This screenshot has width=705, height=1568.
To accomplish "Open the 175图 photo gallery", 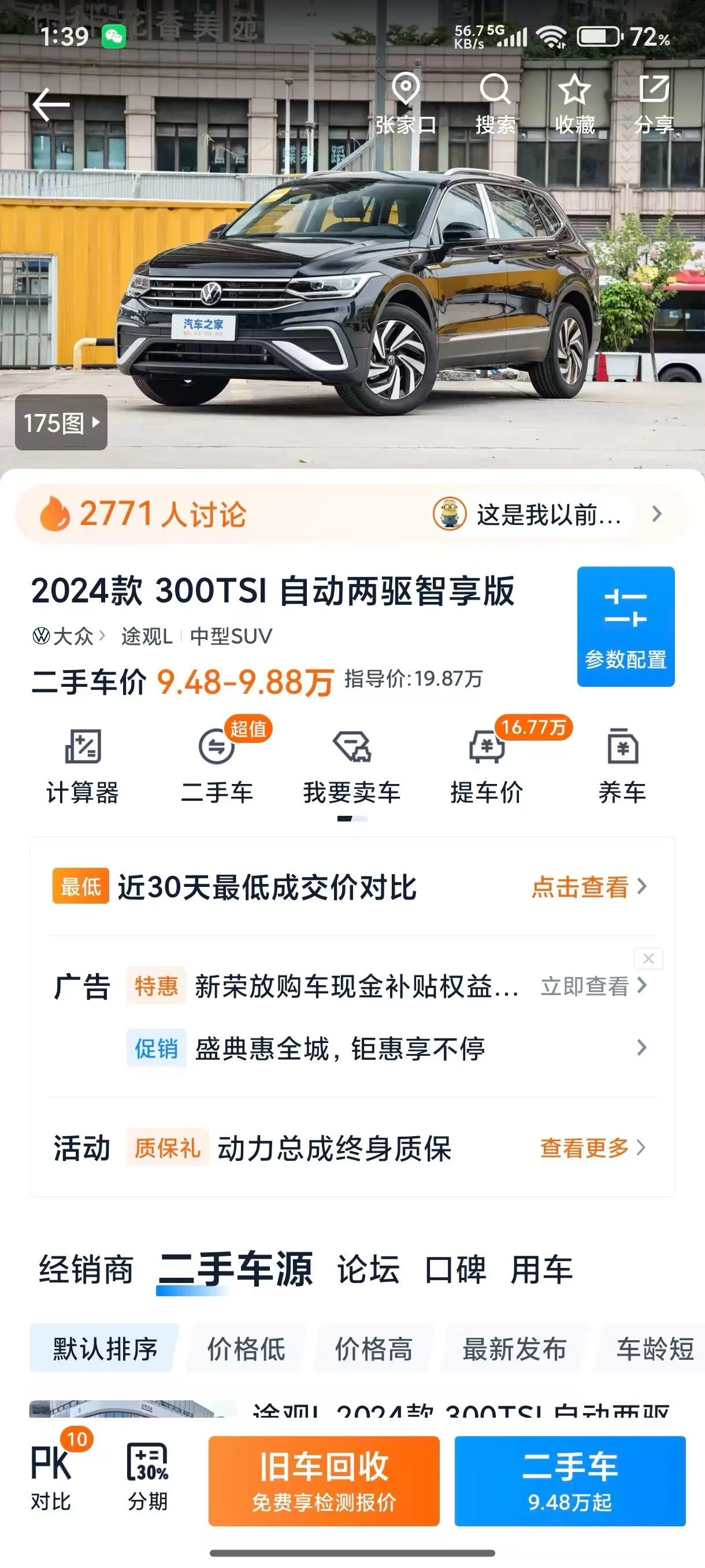I will click(61, 423).
